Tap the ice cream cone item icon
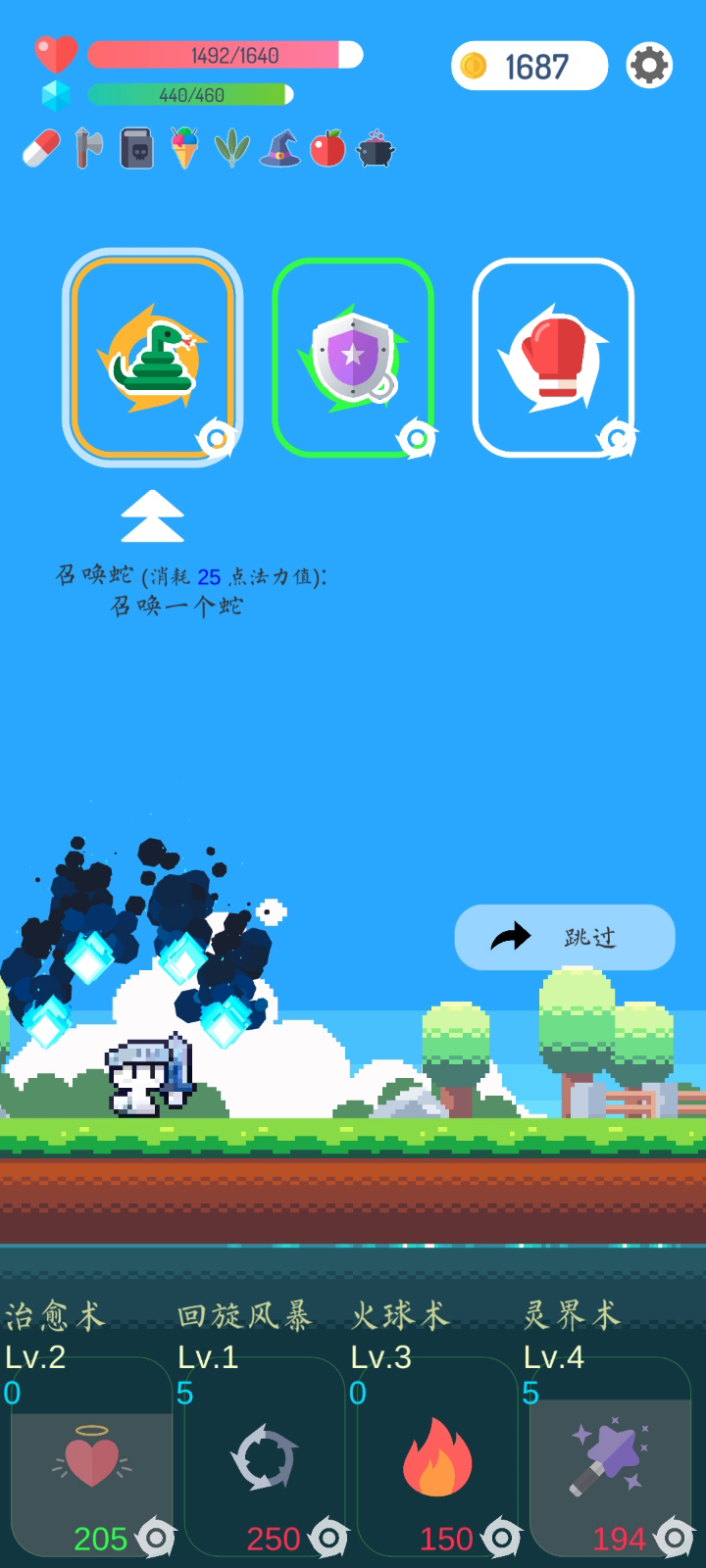Screen dimensions: 706x1568 pyautogui.click(x=184, y=149)
